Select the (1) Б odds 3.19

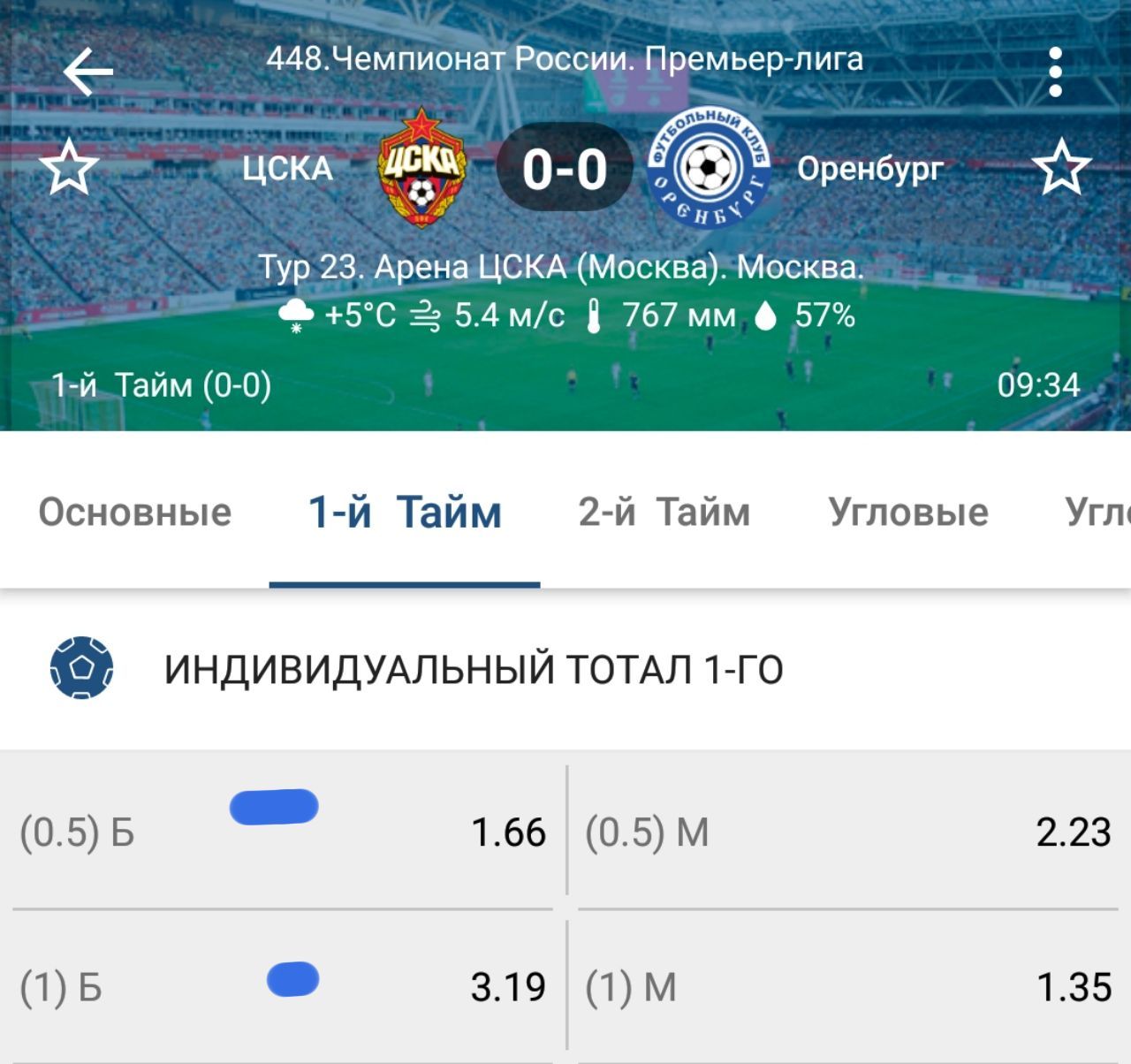click(283, 986)
